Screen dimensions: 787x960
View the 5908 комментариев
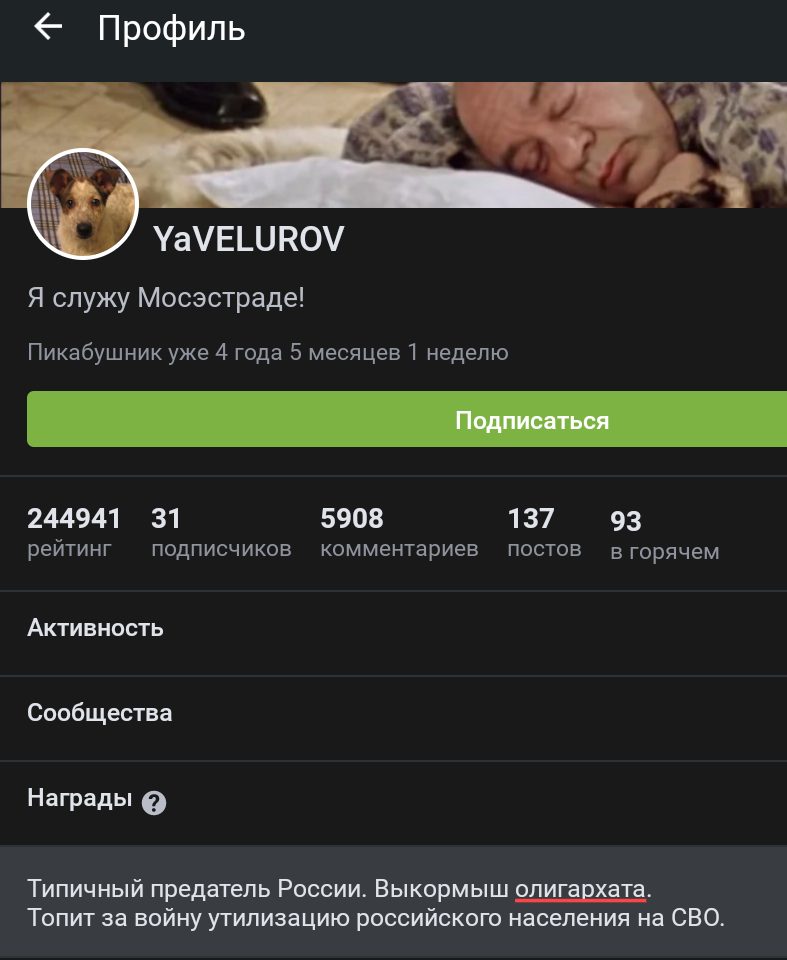point(398,533)
